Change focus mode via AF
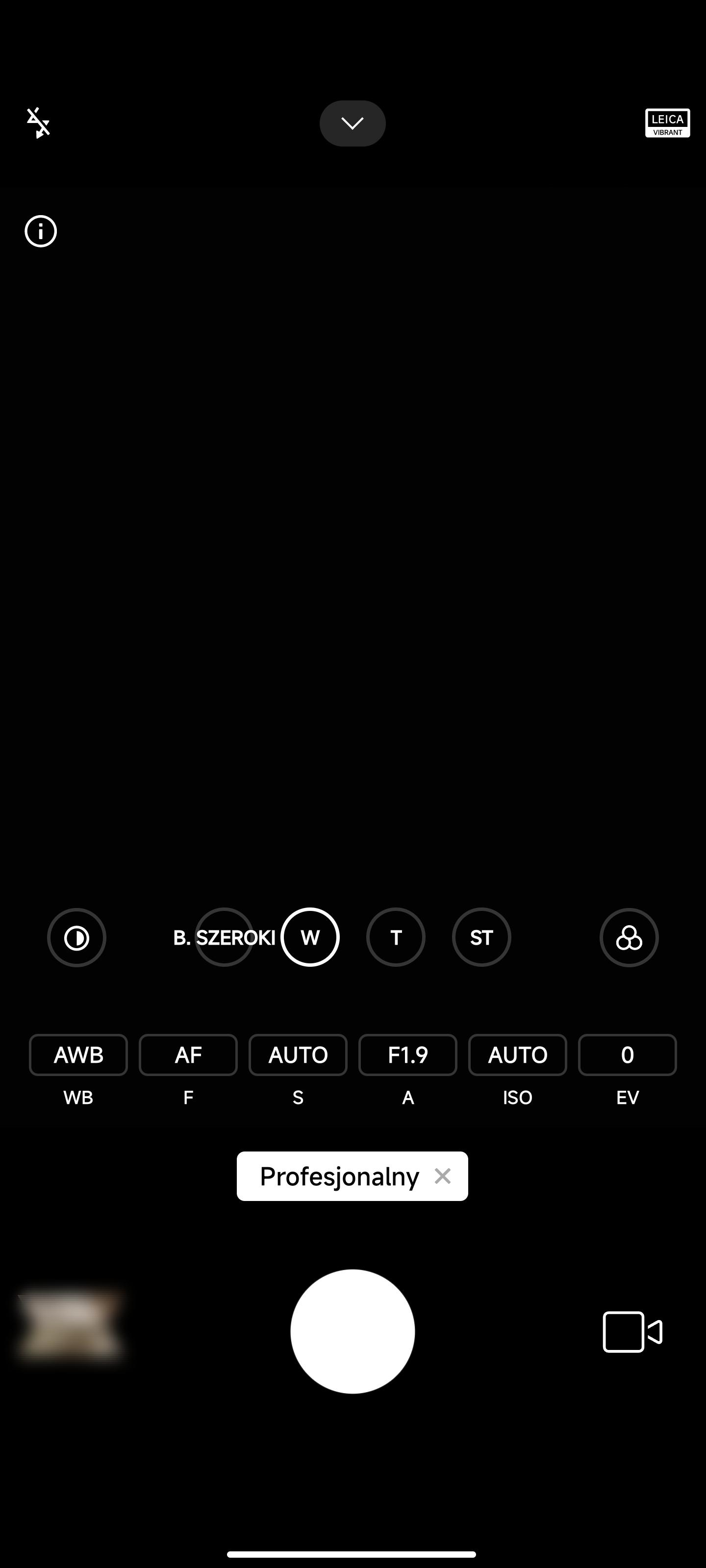The image size is (706, 1568). pyautogui.click(x=188, y=1055)
